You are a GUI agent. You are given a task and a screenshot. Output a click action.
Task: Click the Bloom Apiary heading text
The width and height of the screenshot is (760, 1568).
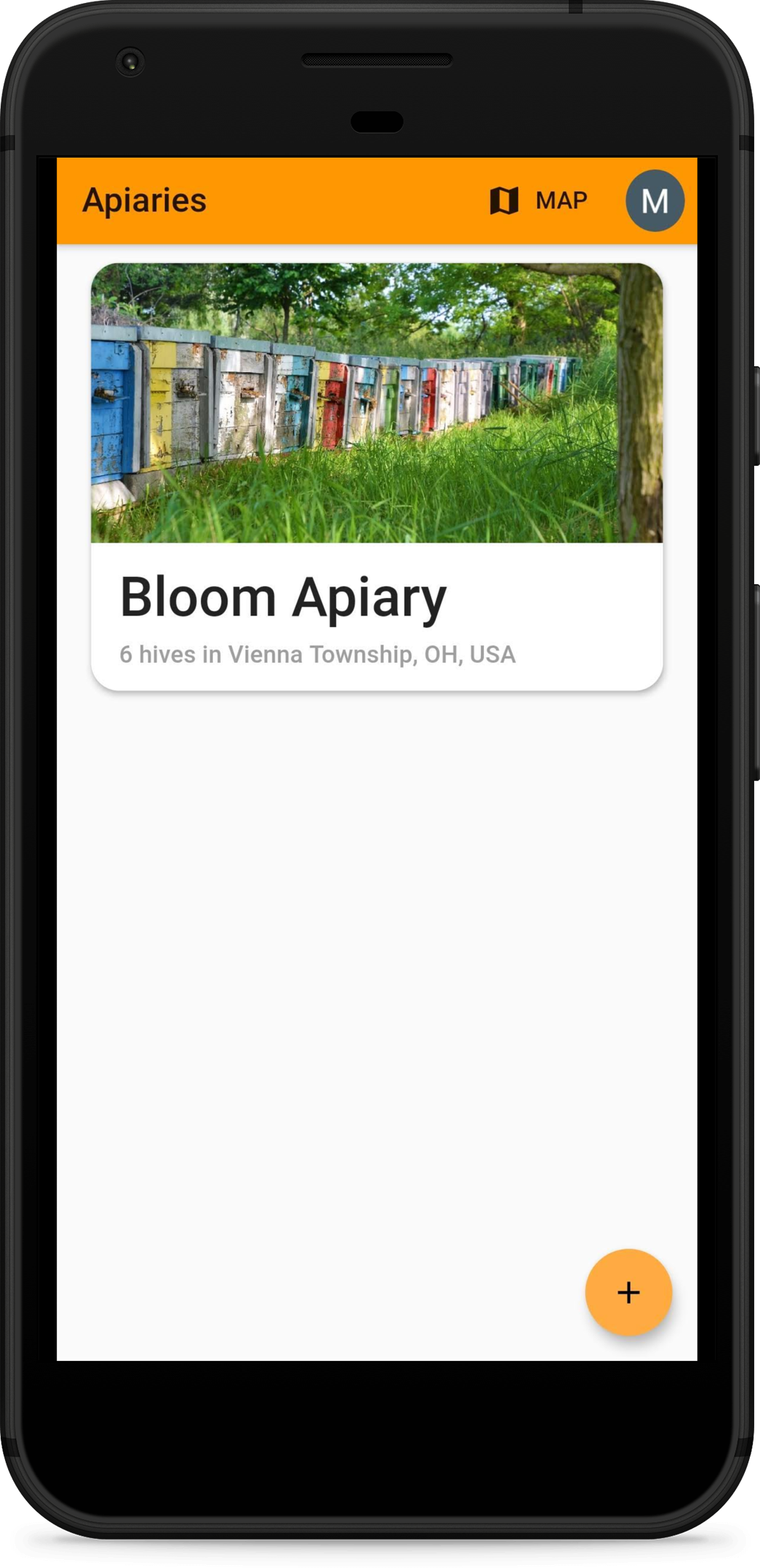pyautogui.click(x=283, y=597)
